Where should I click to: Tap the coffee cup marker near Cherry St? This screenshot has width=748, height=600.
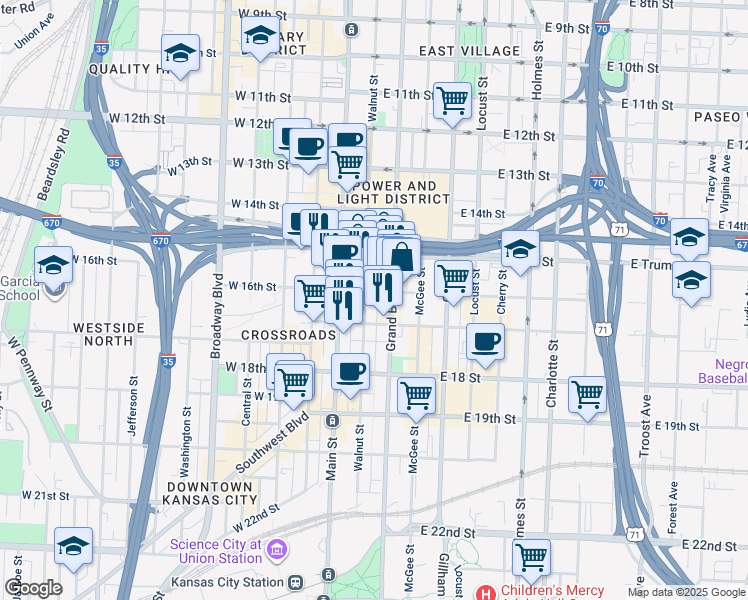485,343
